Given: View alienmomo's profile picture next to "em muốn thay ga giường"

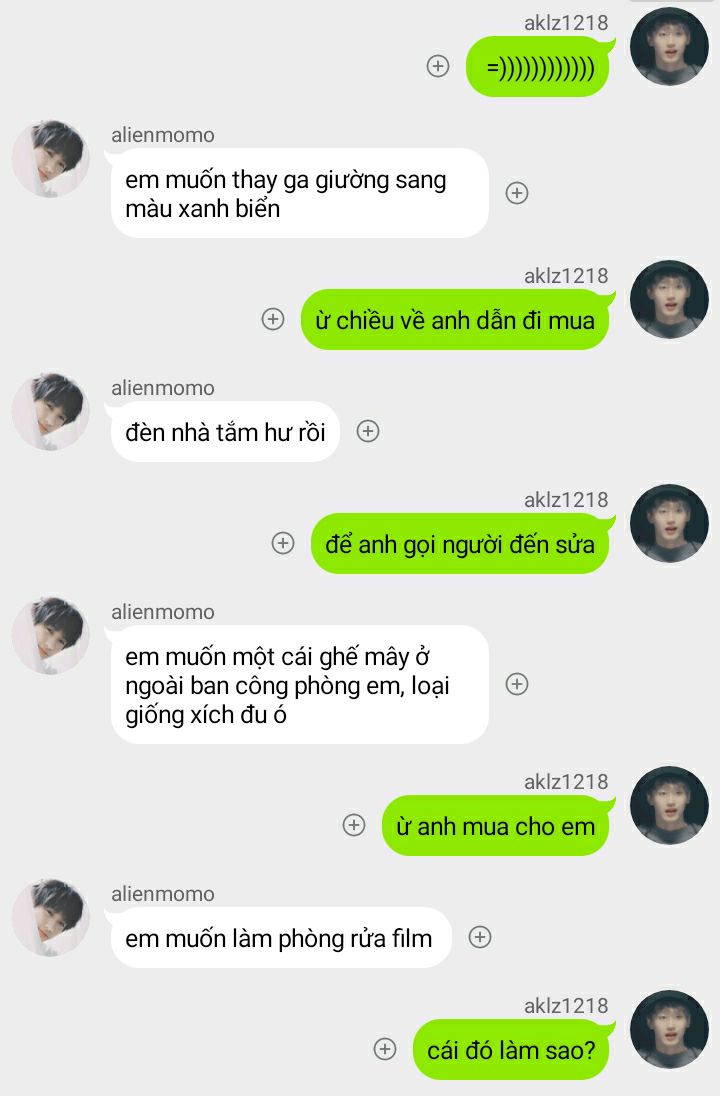Looking at the screenshot, I should [50, 159].
